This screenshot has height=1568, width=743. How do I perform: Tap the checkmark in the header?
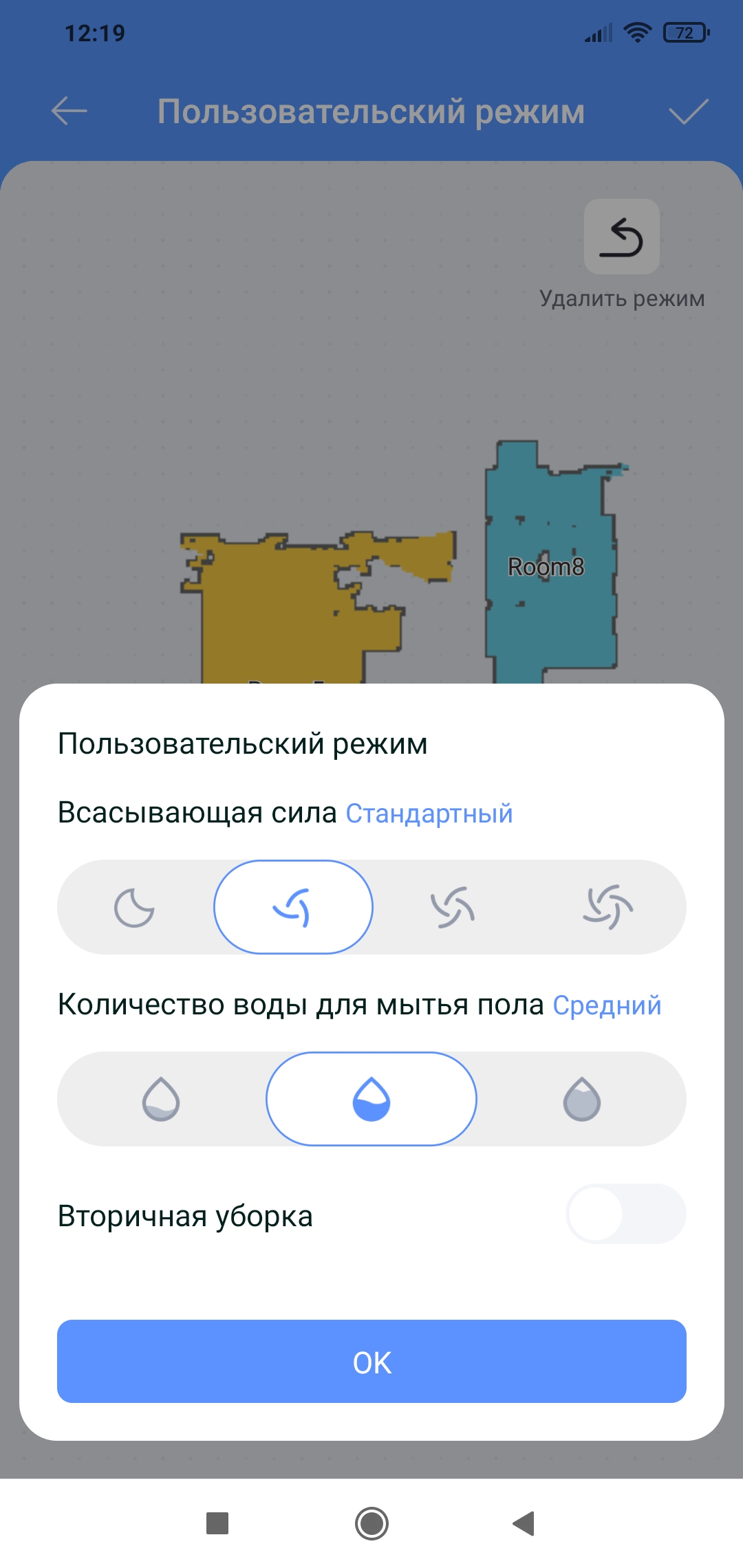coord(688,111)
